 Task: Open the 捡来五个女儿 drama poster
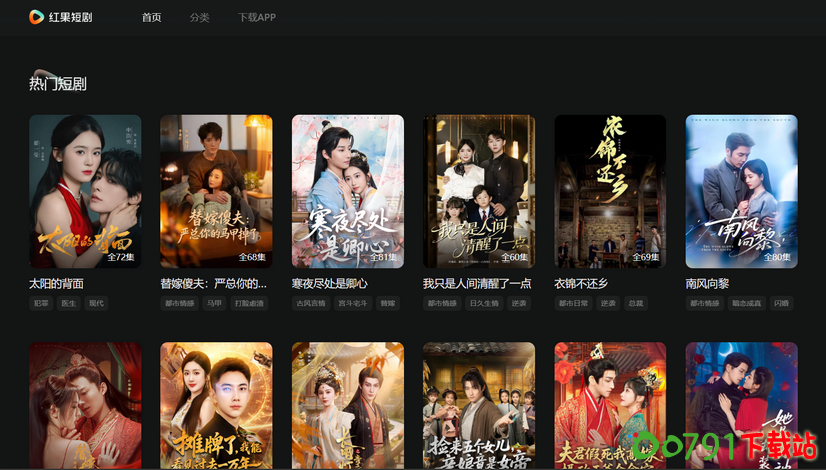(478, 405)
